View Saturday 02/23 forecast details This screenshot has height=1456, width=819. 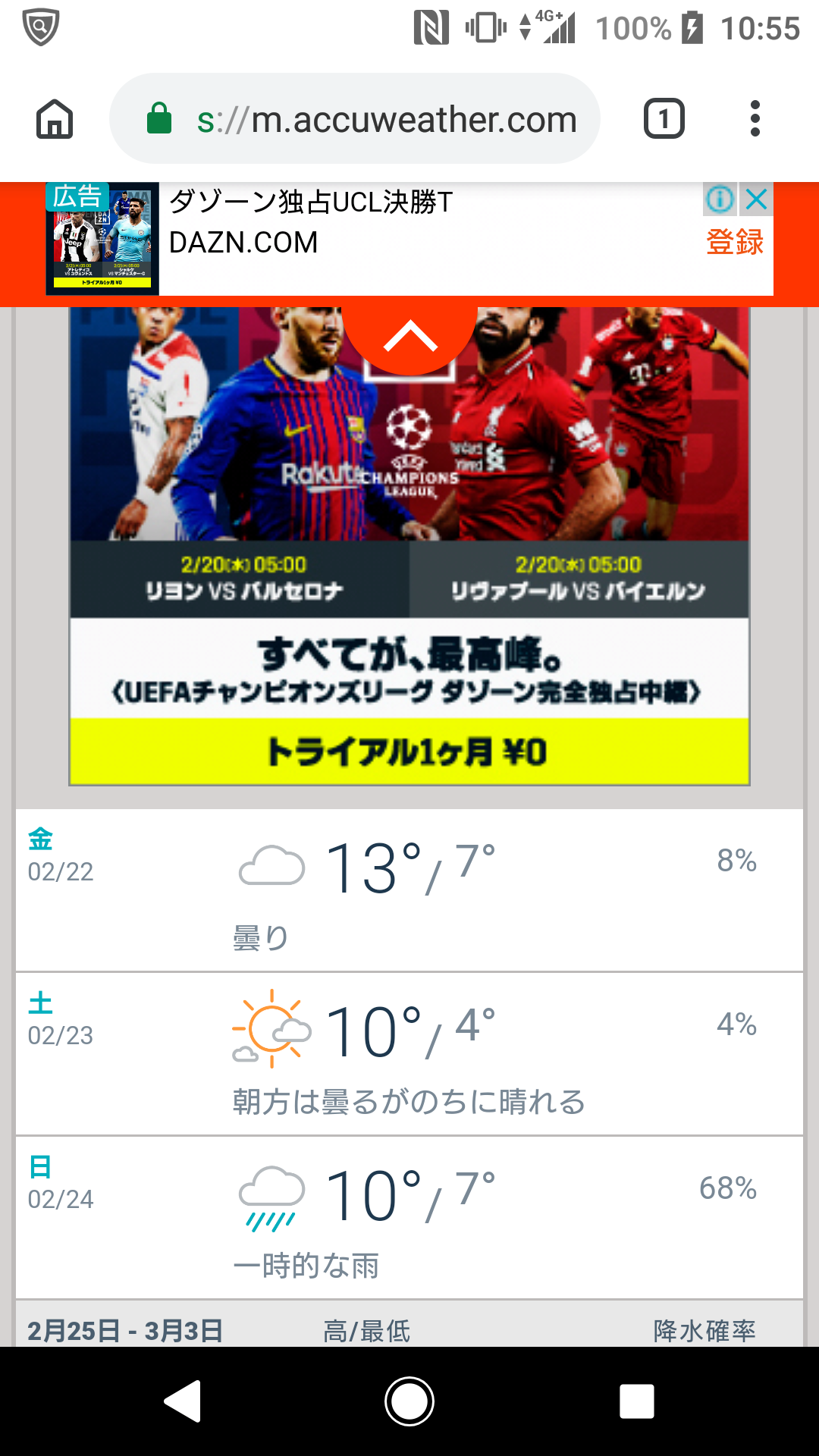tap(409, 1053)
